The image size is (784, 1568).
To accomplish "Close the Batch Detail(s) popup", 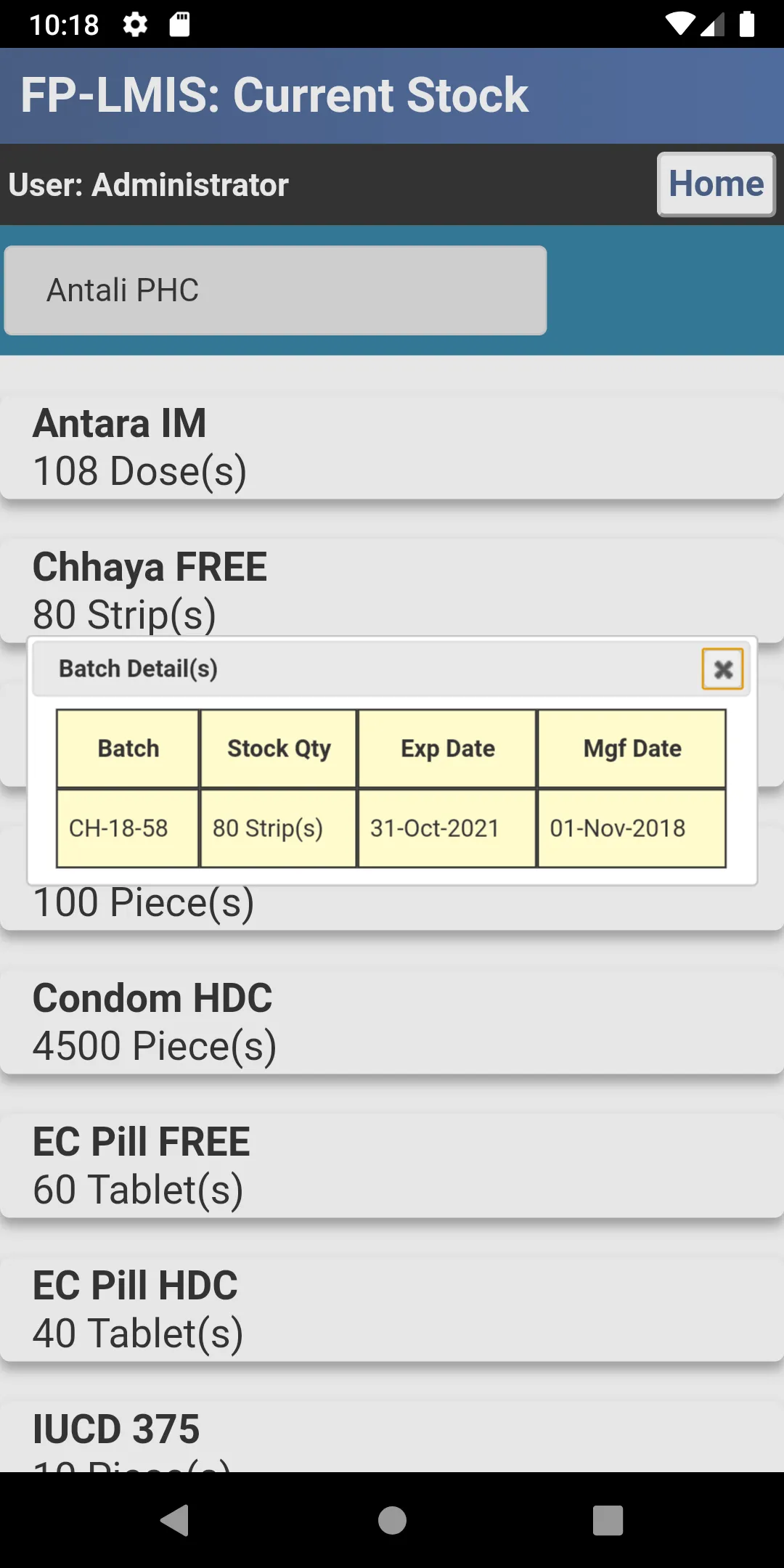I will point(722,669).
